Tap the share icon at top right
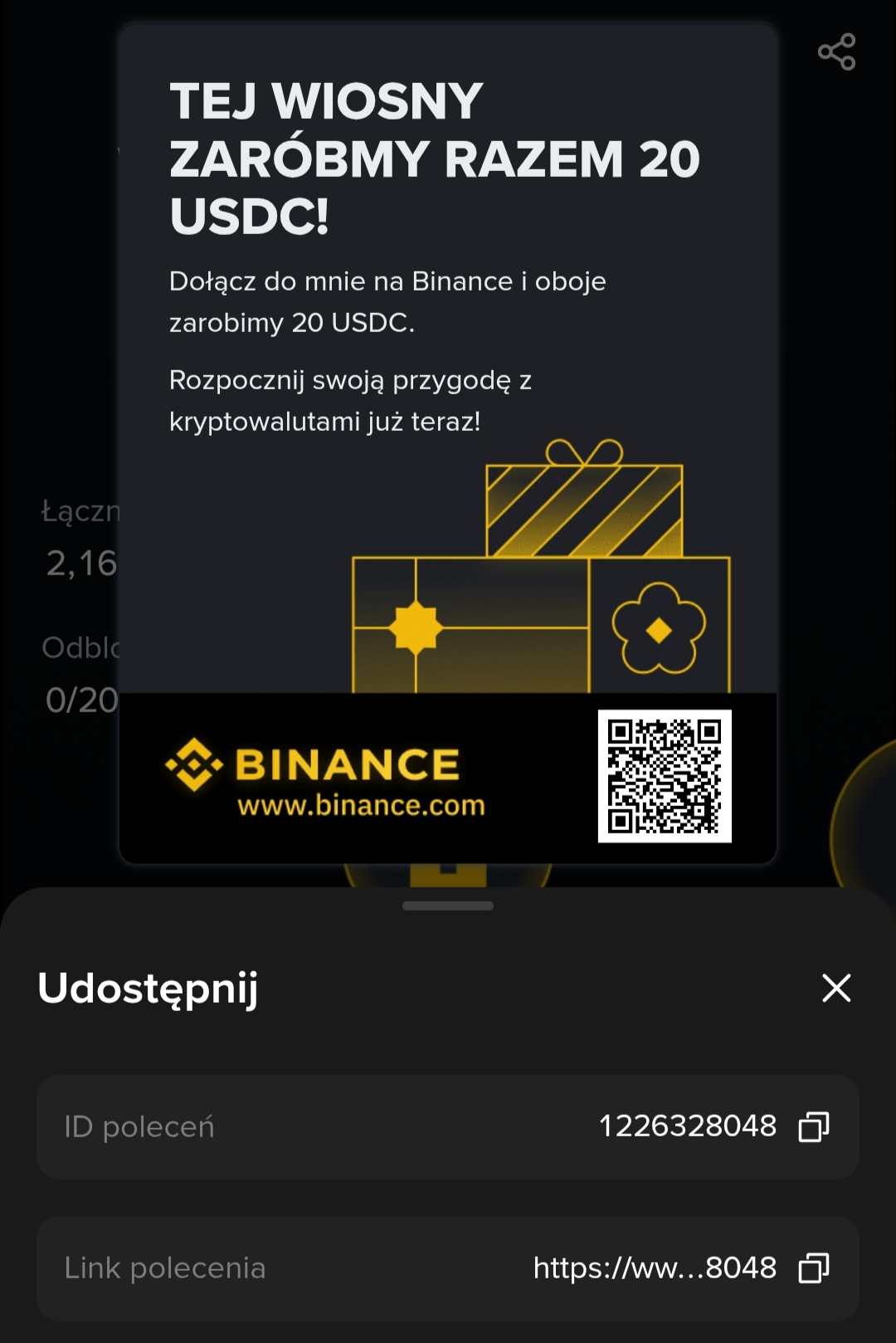896x1343 pixels. point(836,52)
